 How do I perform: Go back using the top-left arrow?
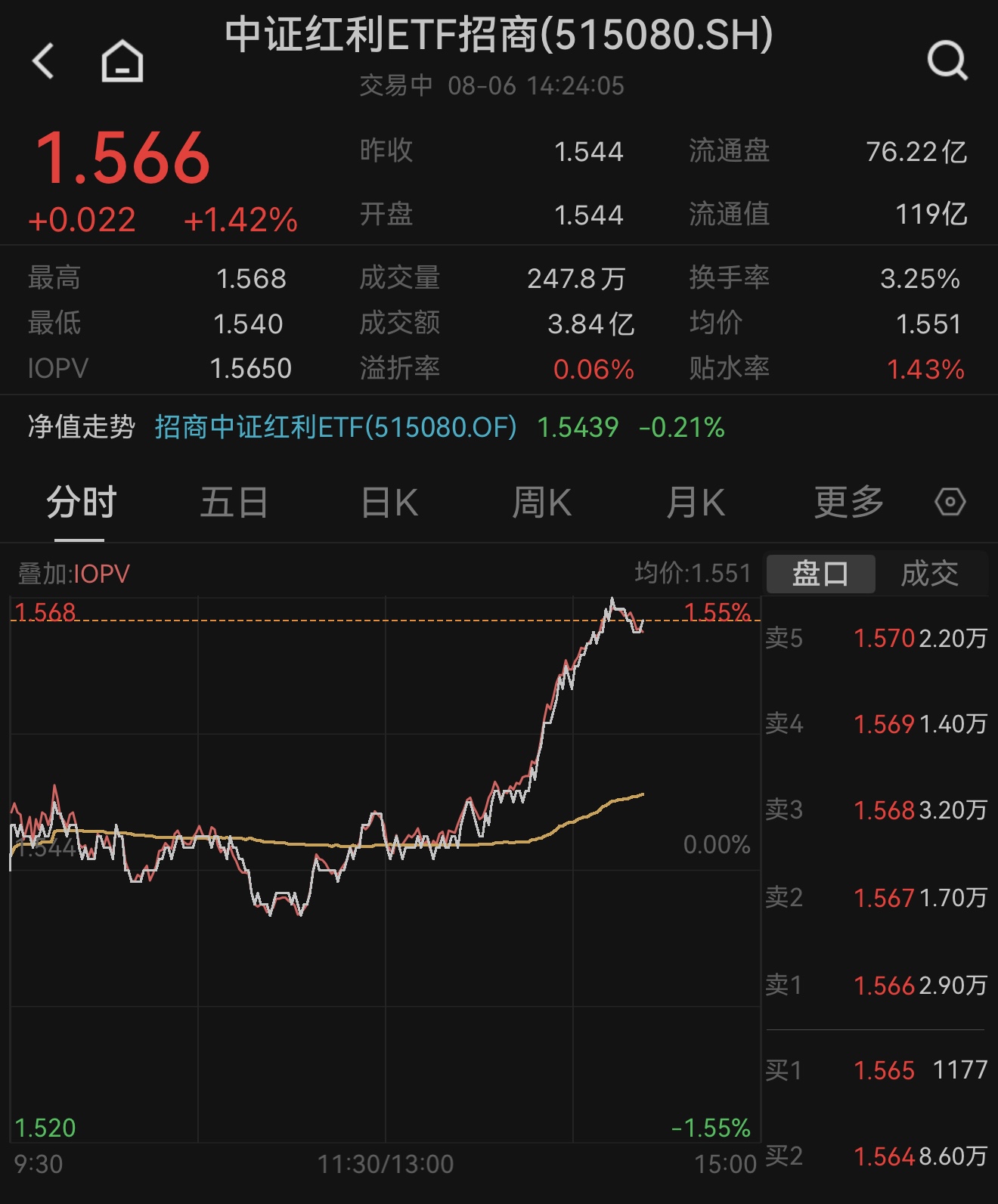(x=44, y=61)
